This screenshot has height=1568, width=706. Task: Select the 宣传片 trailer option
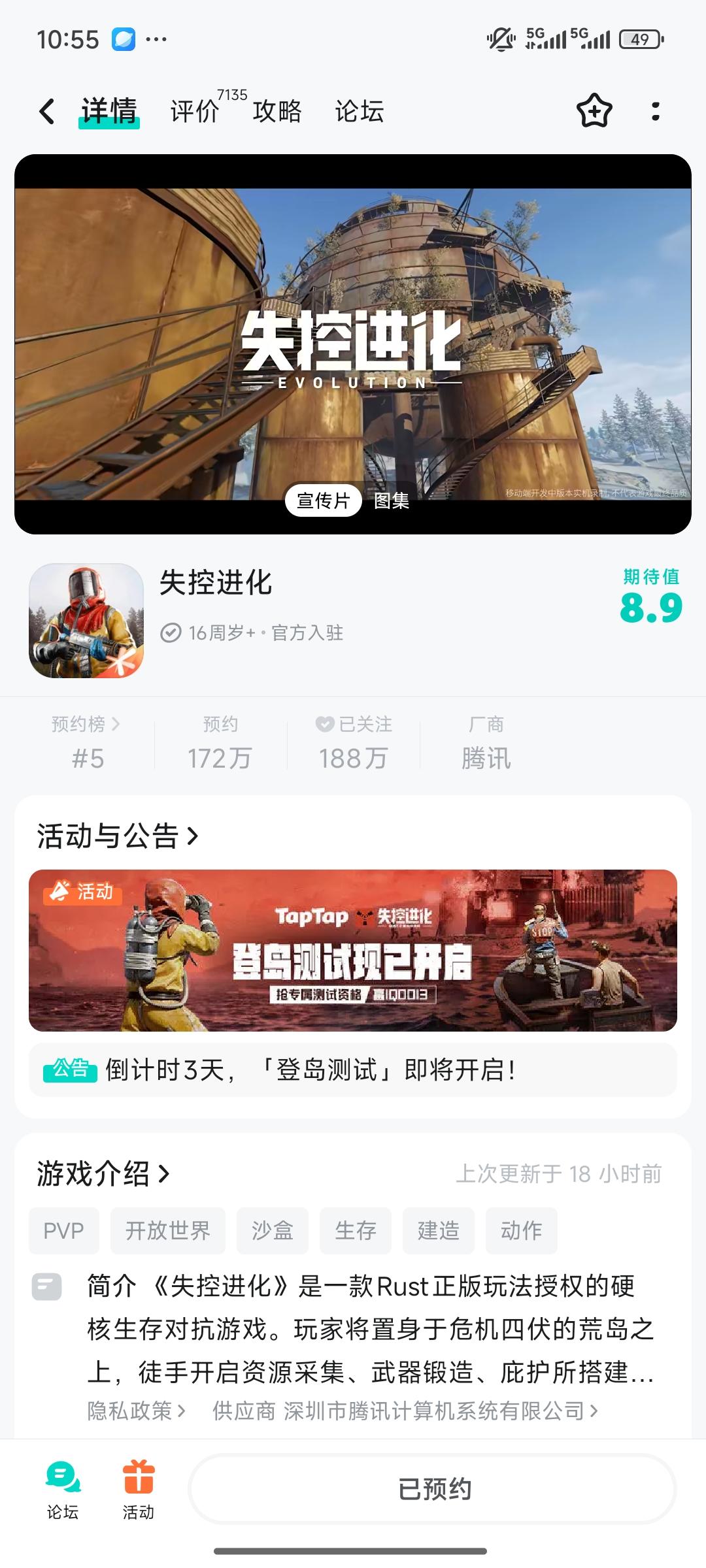[x=324, y=500]
